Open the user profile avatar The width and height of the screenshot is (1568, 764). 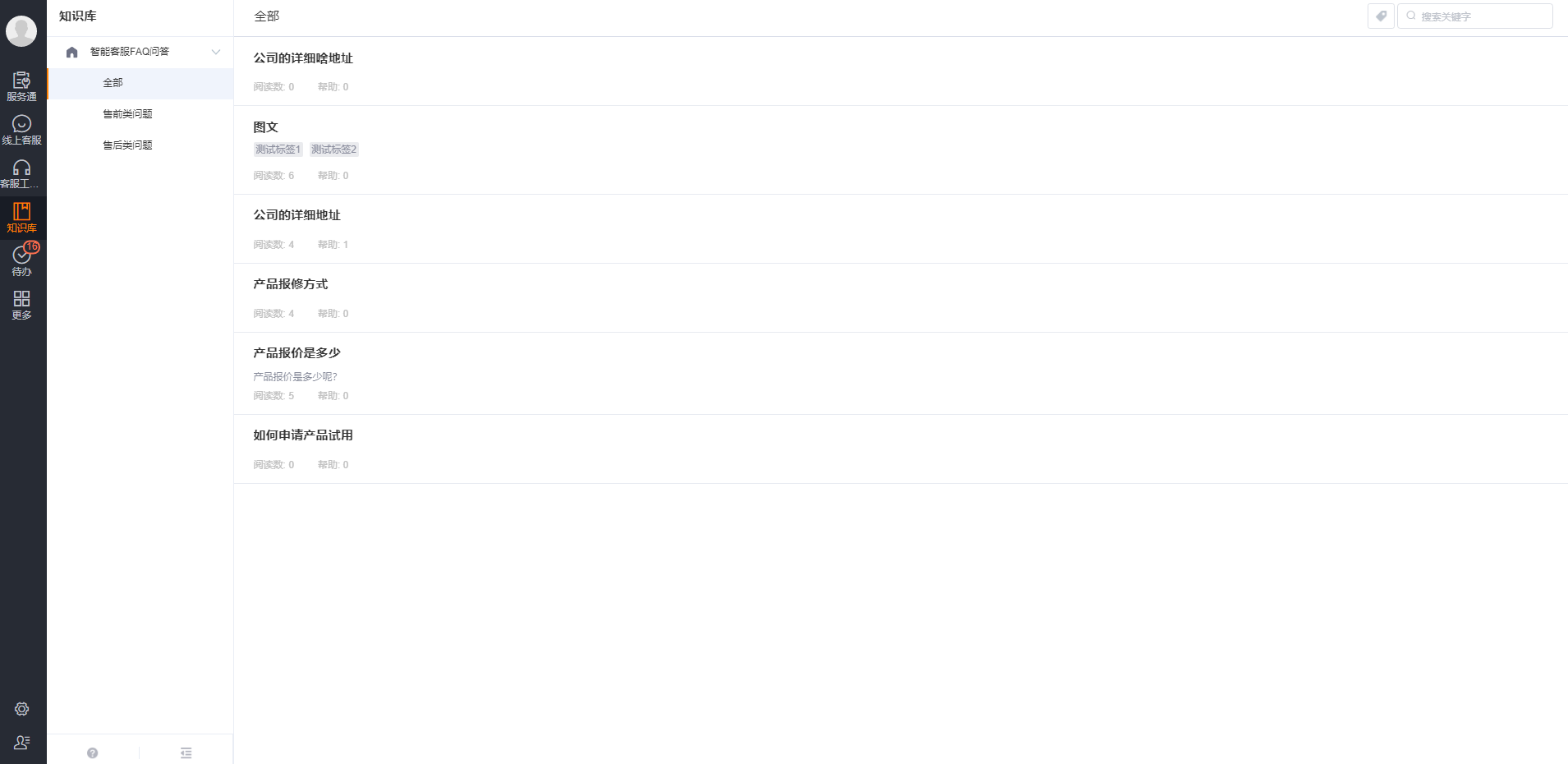tap(21, 31)
